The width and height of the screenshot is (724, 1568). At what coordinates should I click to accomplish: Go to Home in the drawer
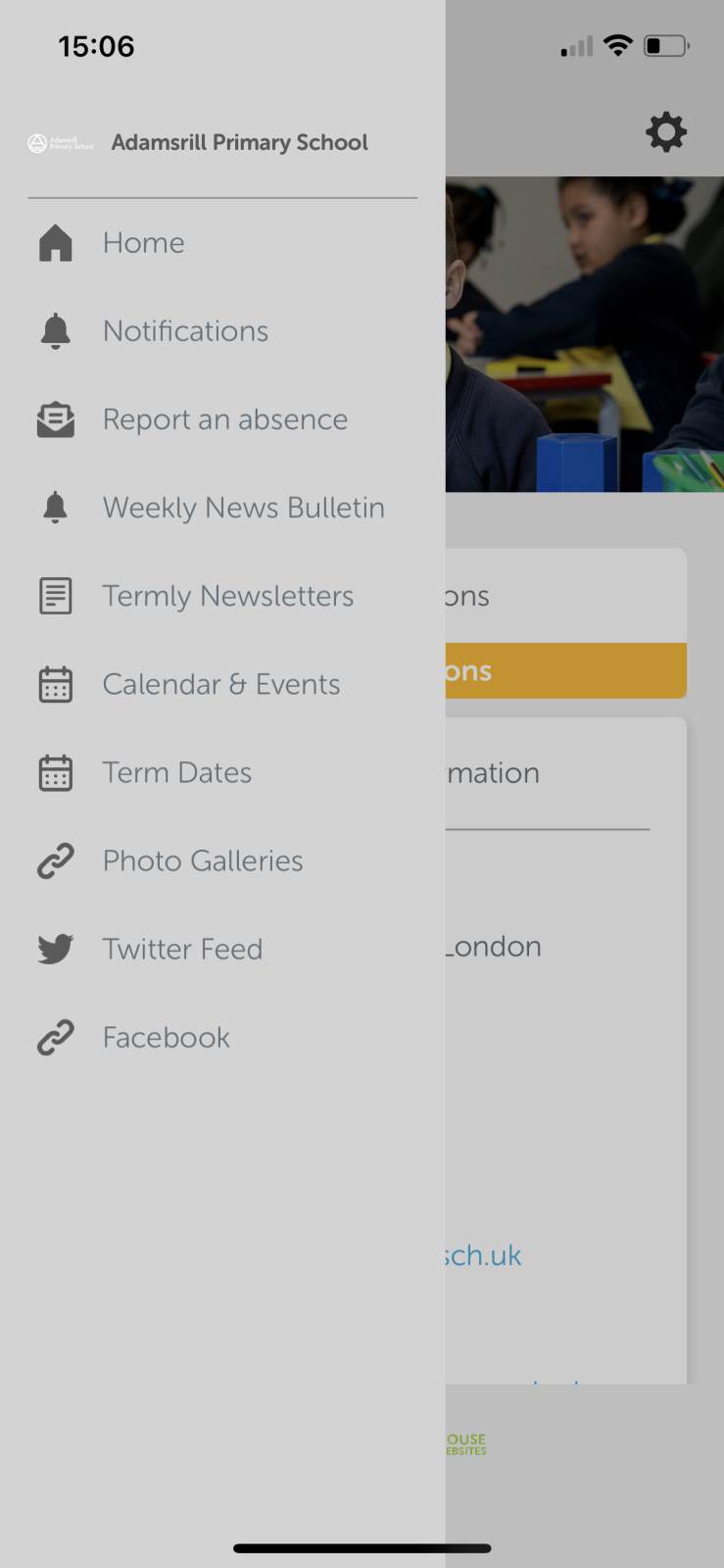(222, 243)
